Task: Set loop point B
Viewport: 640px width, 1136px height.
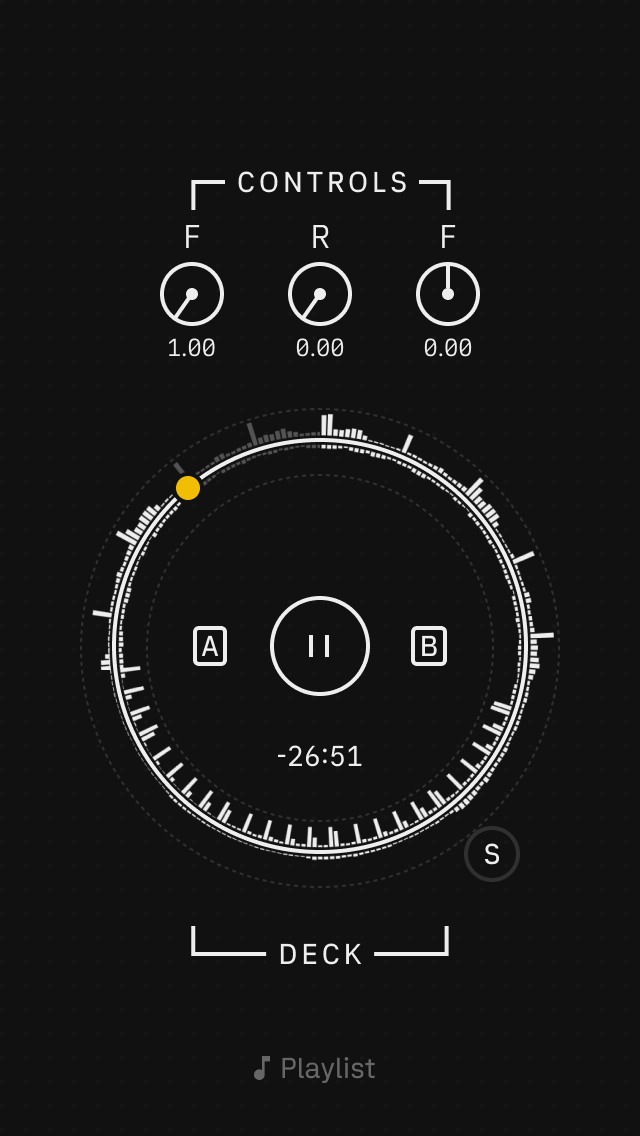Action: pos(429,646)
